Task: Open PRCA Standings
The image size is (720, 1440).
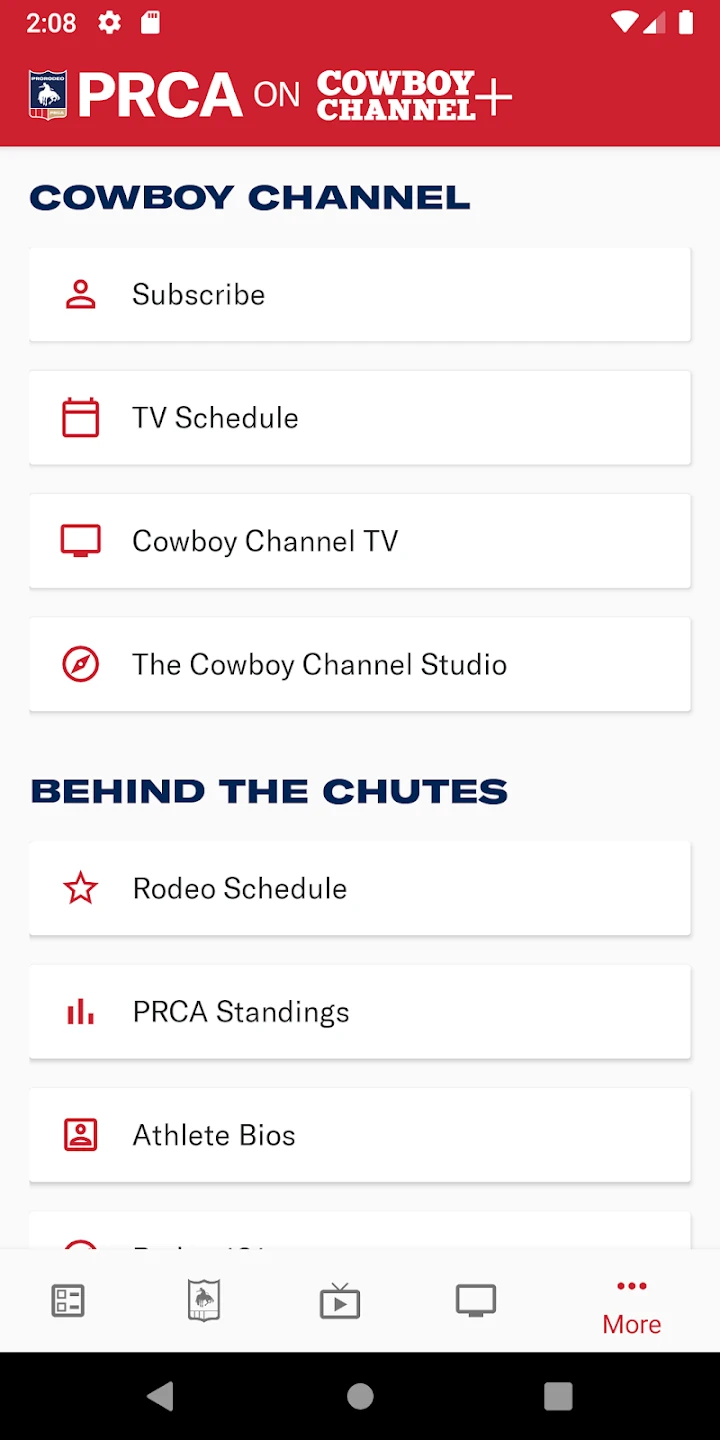Action: tap(359, 1012)
